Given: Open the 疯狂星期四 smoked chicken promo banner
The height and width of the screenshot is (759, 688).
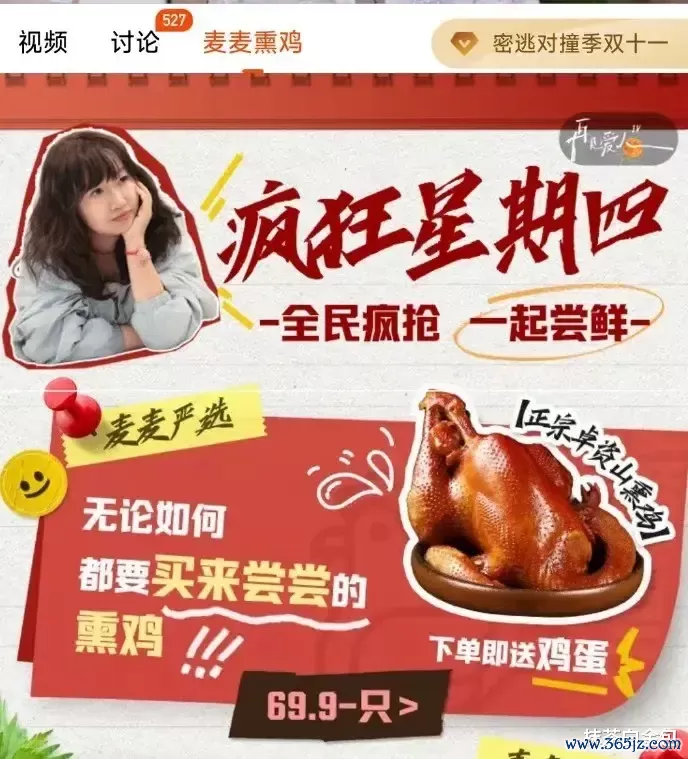Looking at the screenshot, I should 344,420.
